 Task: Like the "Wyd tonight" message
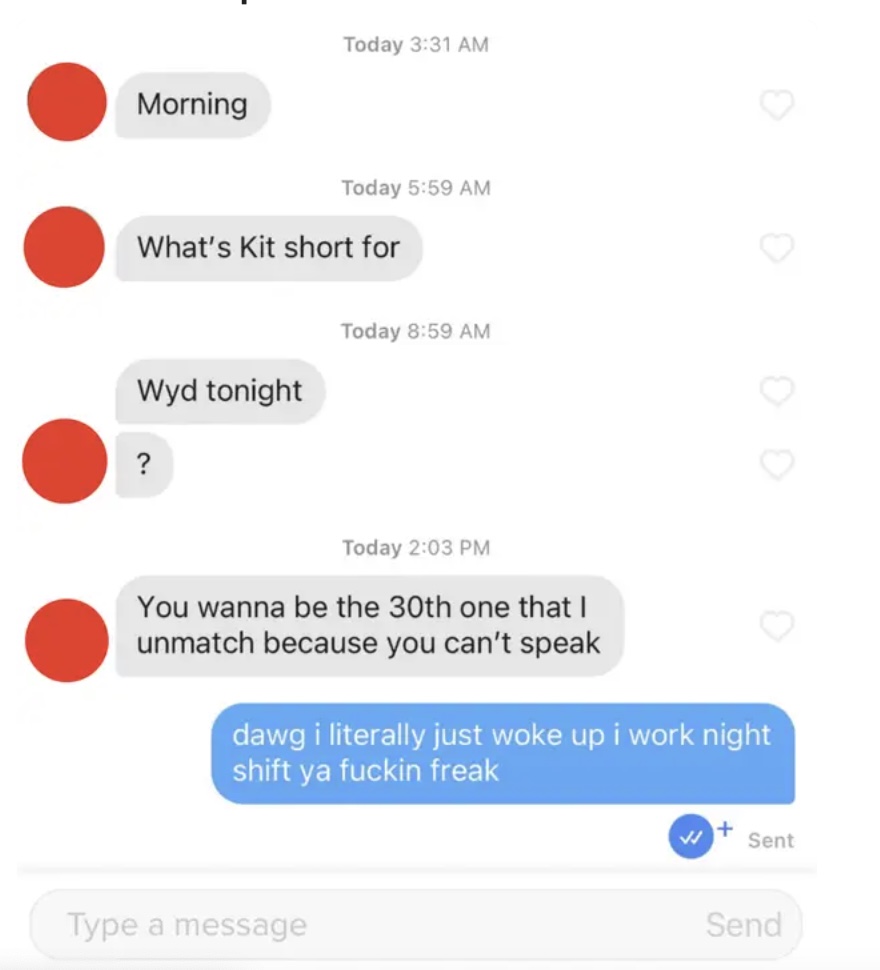click(777, 391)
